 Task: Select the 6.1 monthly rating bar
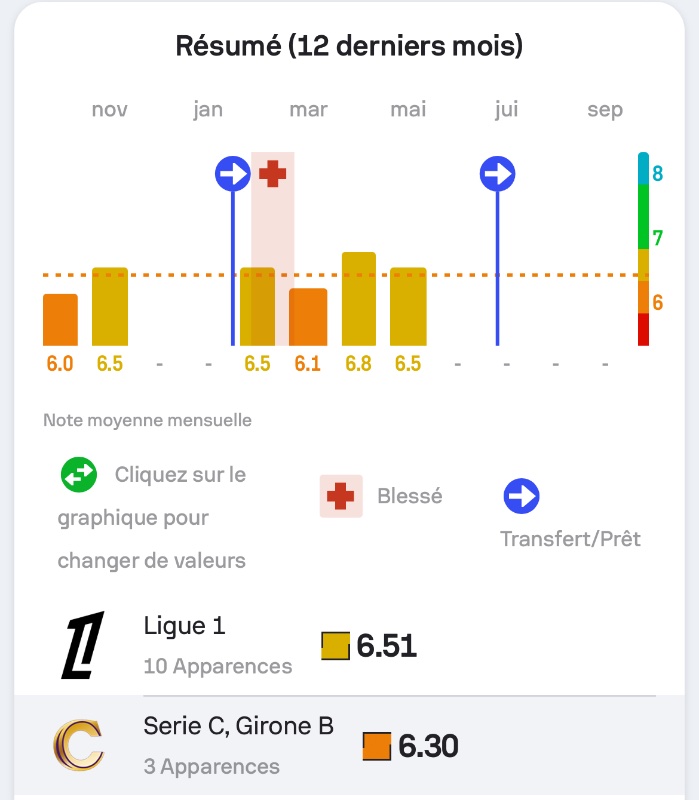point(308,317)
